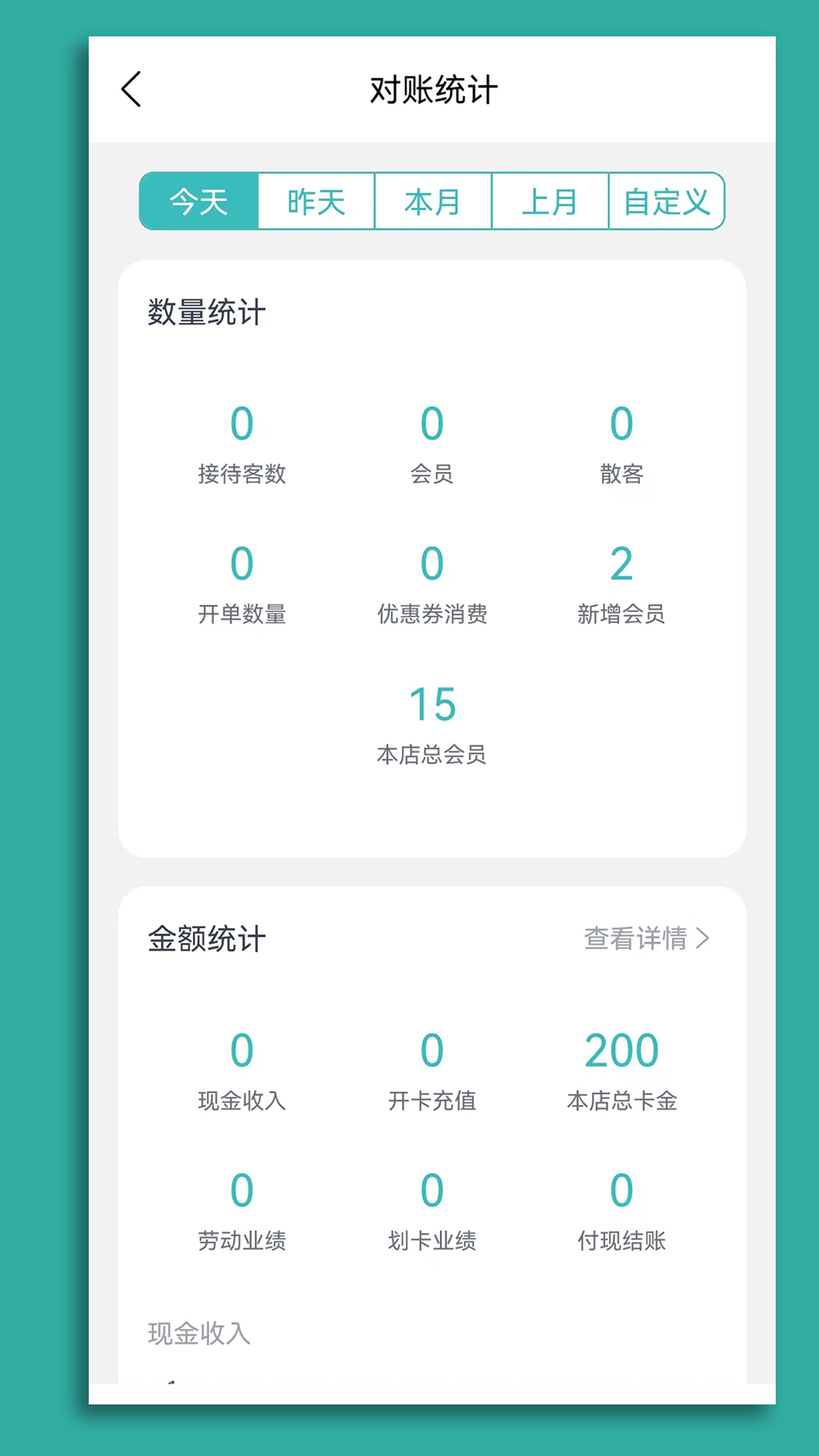
Task: Switch to the 本月 tab
Action: (433, 201)
